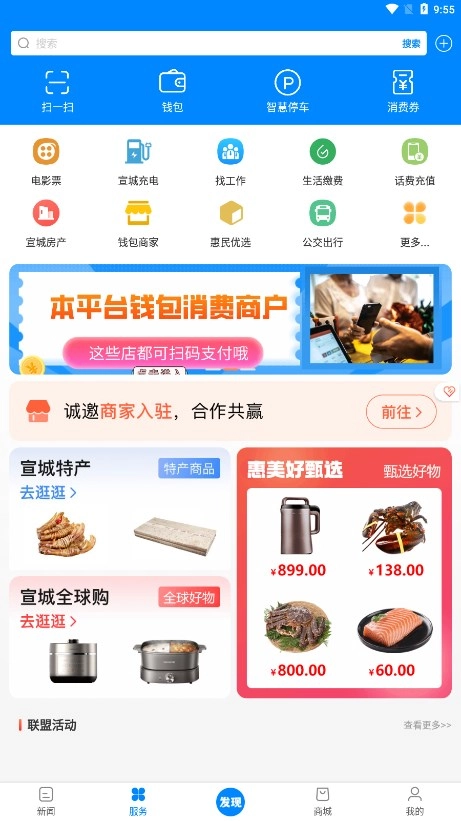The width and height of the screenshot is (461, 821).
Task: Open 消费券 coupons
Action: pyautogui.click(x=403, y=91)
